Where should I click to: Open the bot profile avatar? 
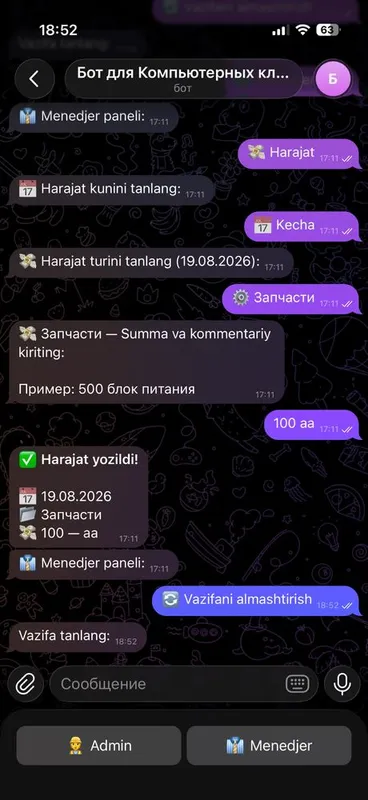[x=333, y=79]
